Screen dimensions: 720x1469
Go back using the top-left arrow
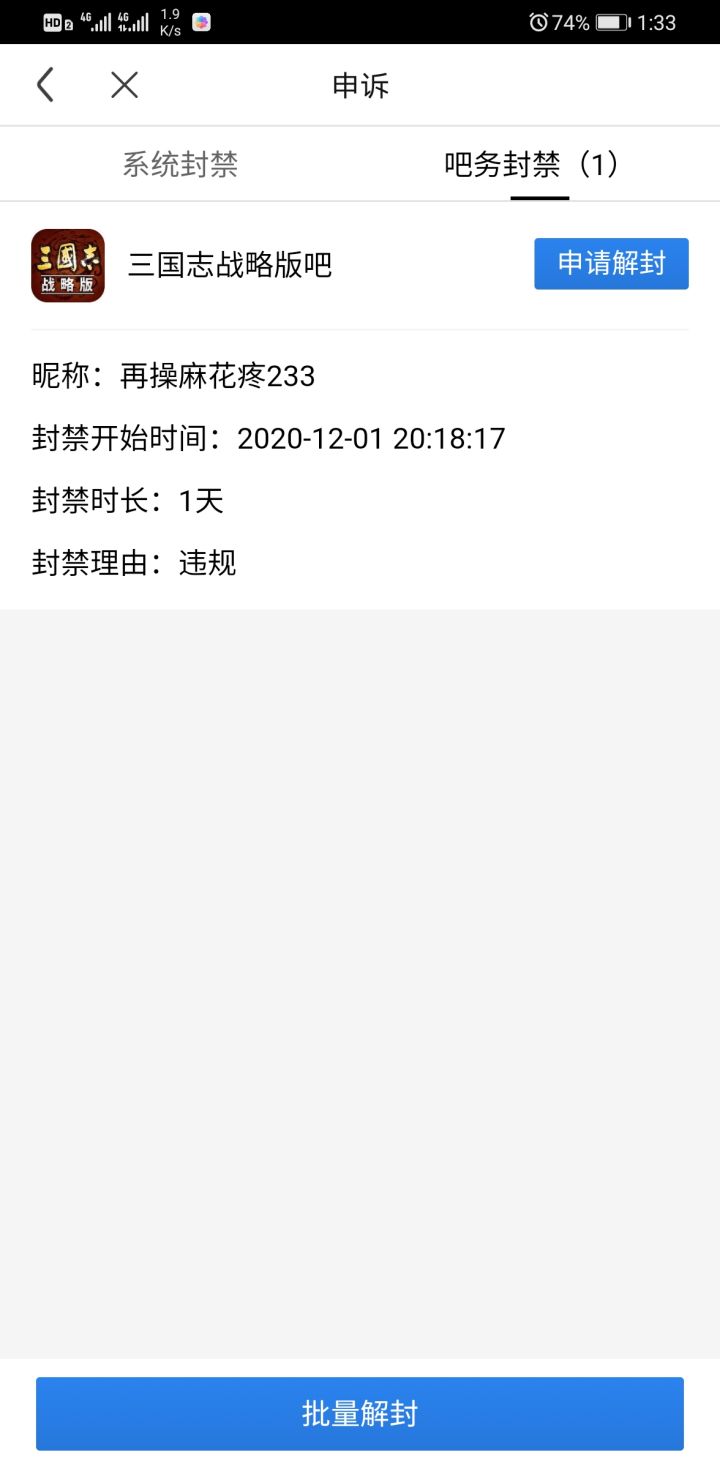[x=45, y=85]
